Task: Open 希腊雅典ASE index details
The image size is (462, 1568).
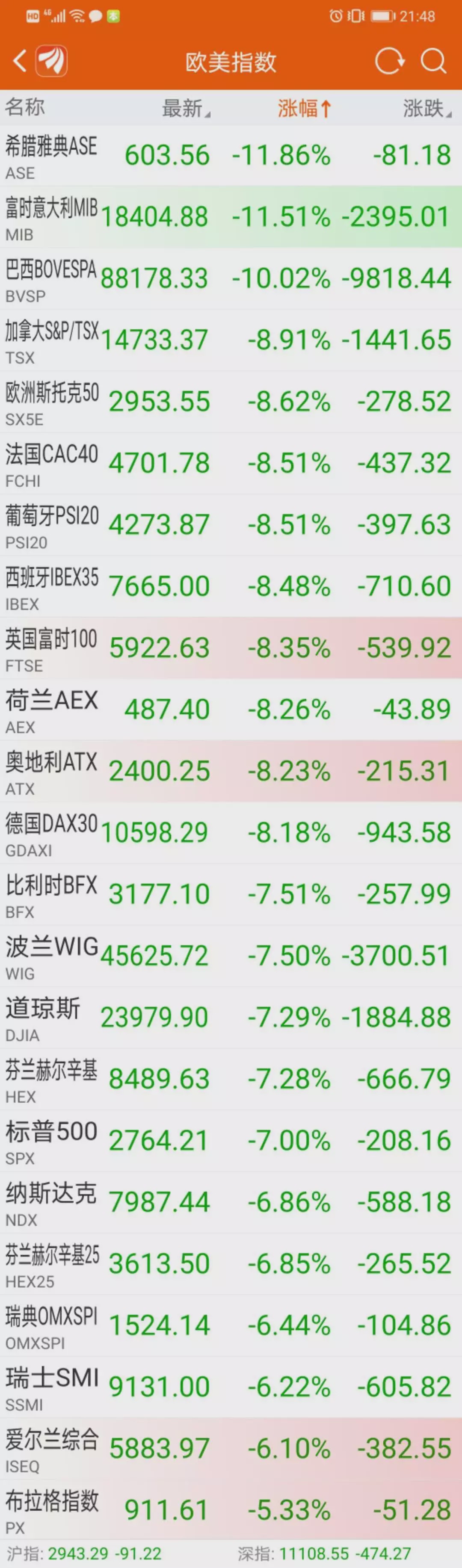Action: pos(231,156)
